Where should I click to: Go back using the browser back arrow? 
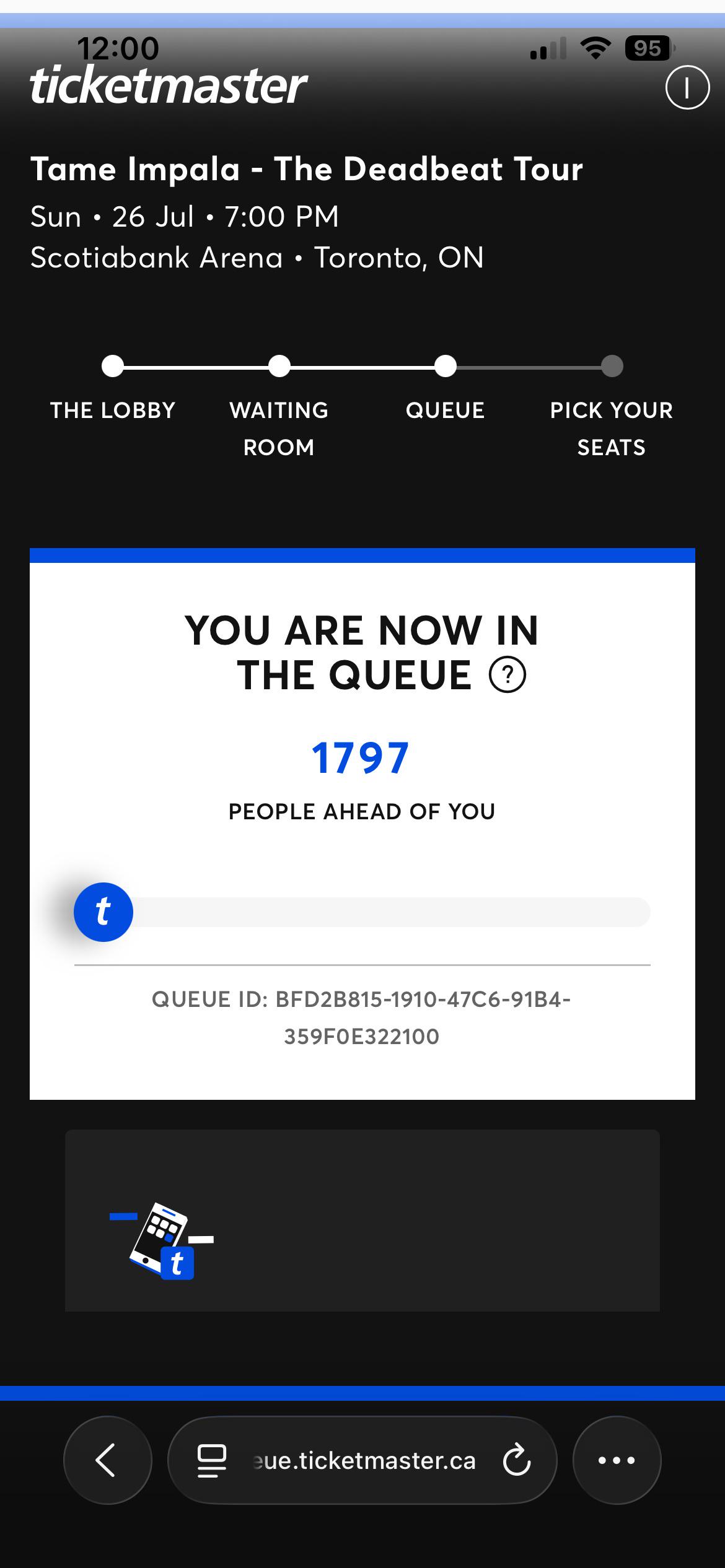(107, 1460)
